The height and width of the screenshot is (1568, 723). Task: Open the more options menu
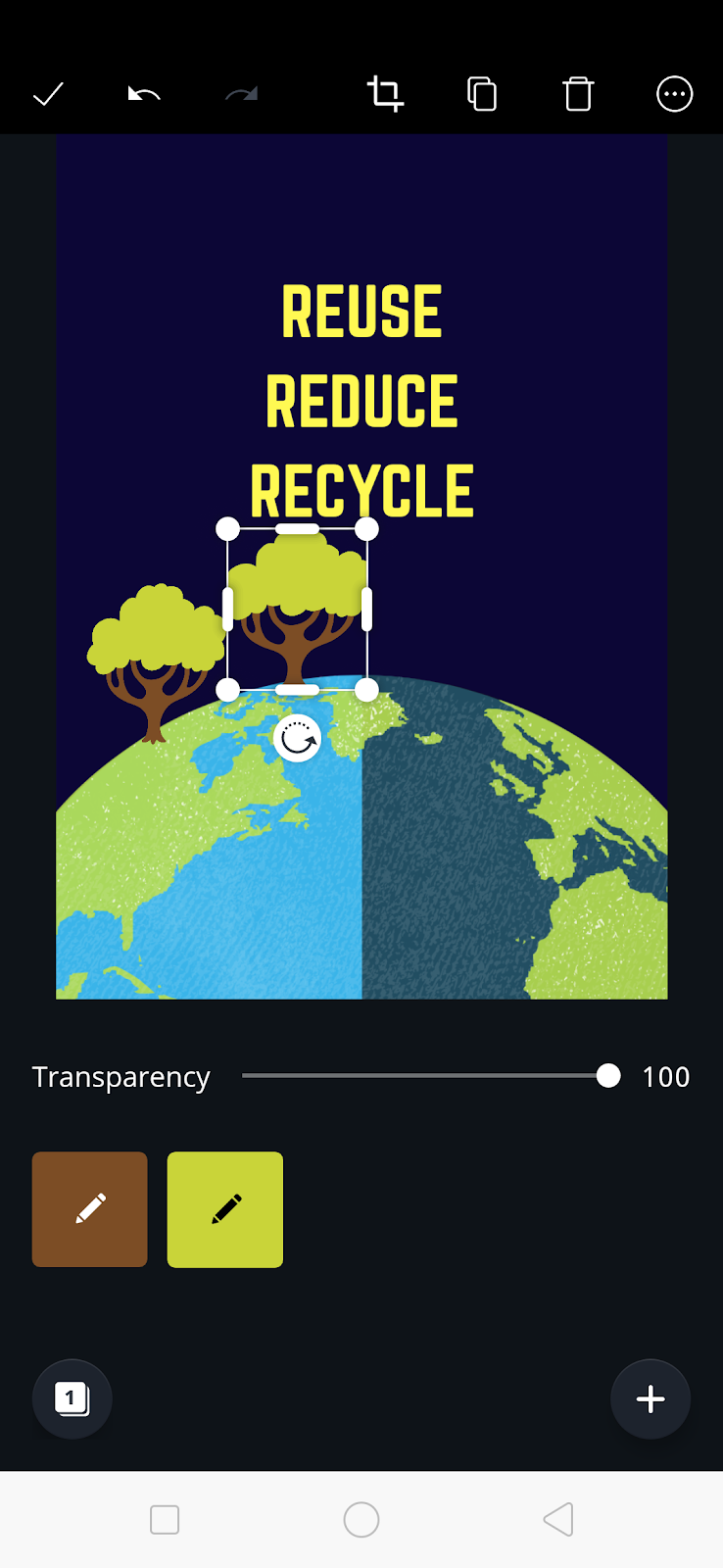(x=674, y=94)
